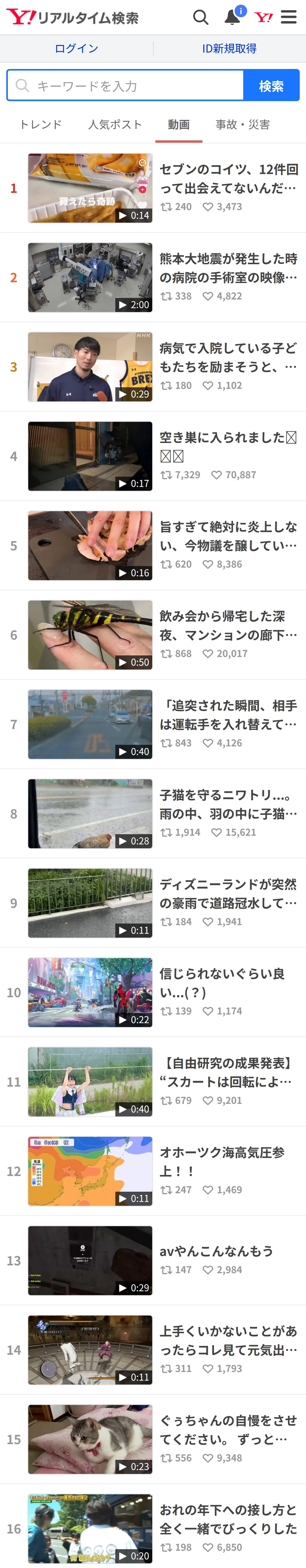The height and width of the screenshot is (1568, 306).
Task: Switch to the 人気ポスト tab
Action: pyautogui.click(x=115, y=125)
